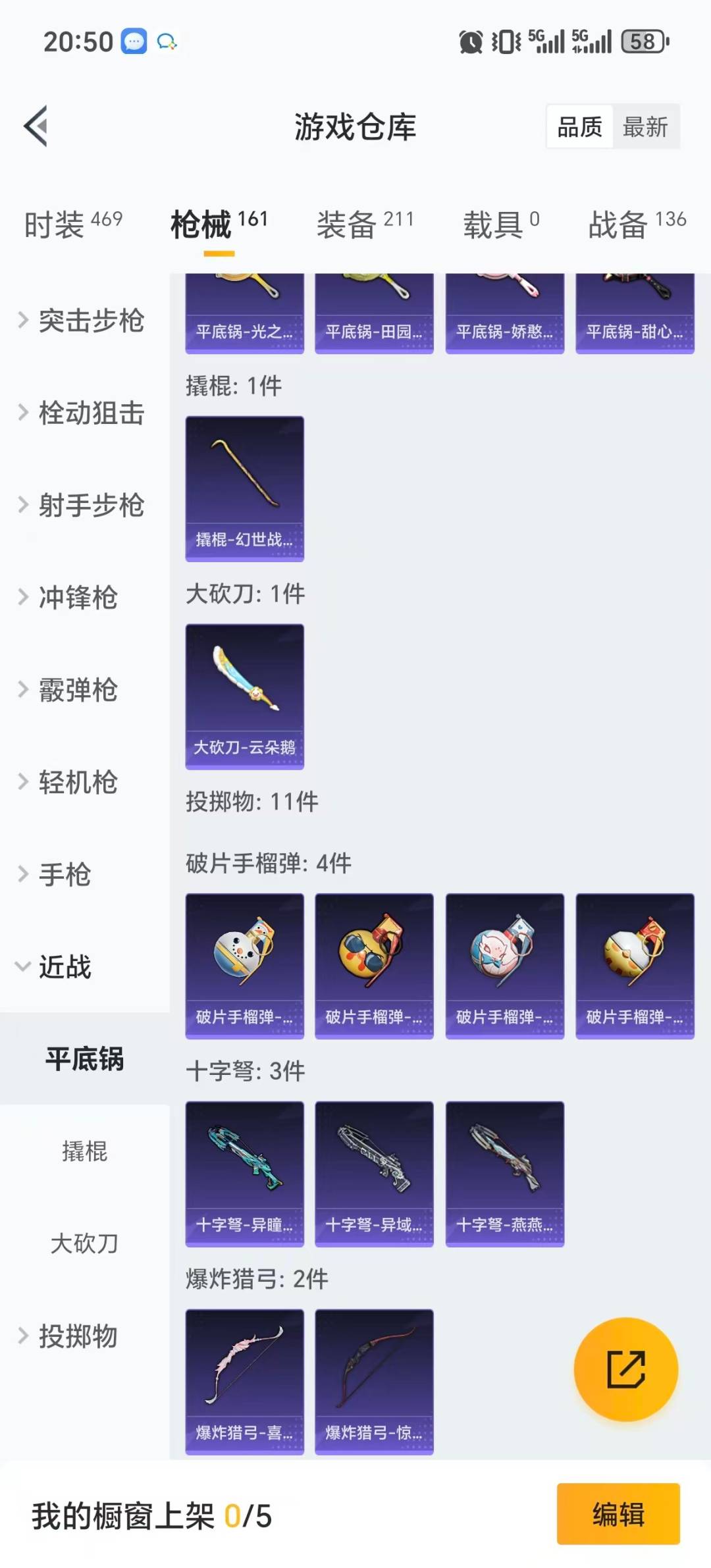
Task: Expand the 突击步枪 category
Action: click(x=81, y=321)
